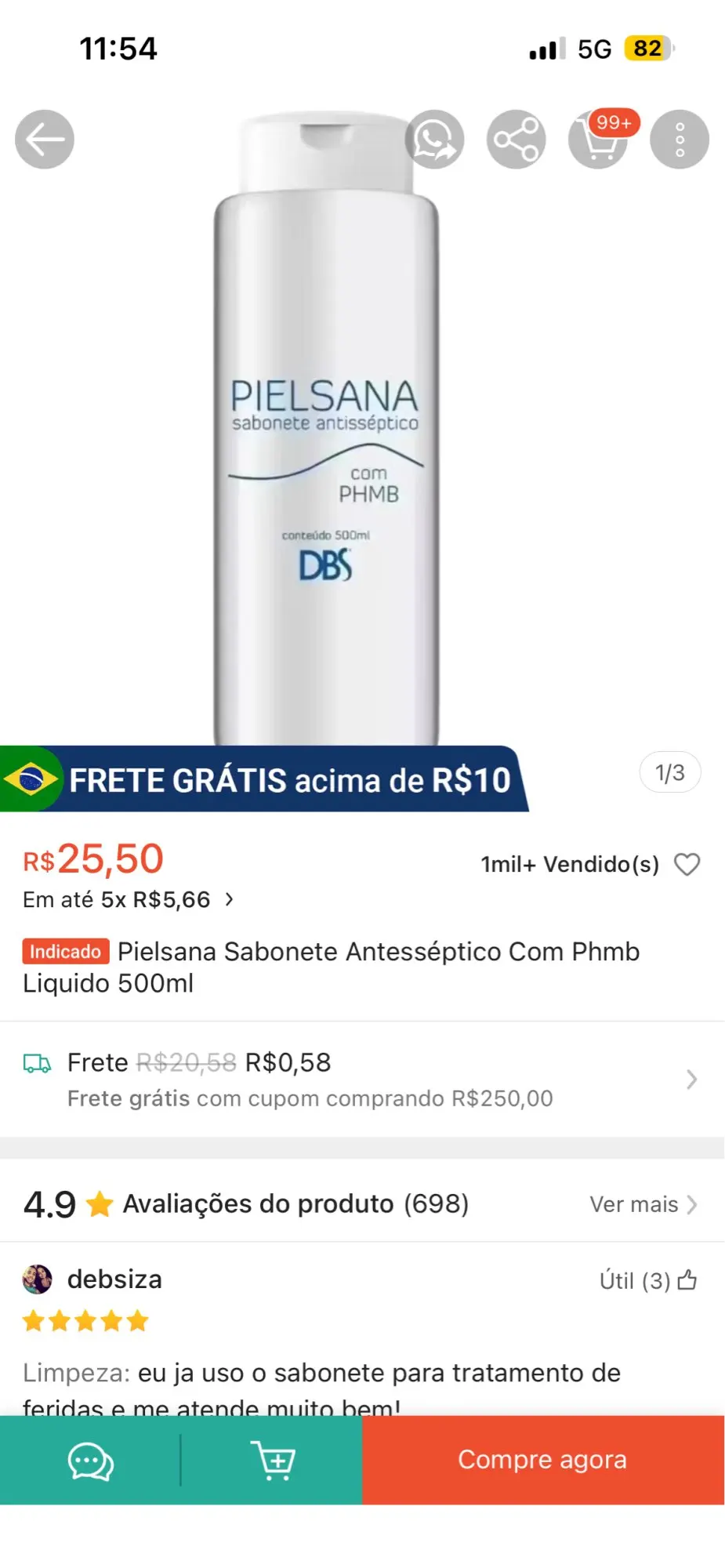Add product to favorites with heart icon
Screen dimensions: 725x1568
(x=687, y=864)
